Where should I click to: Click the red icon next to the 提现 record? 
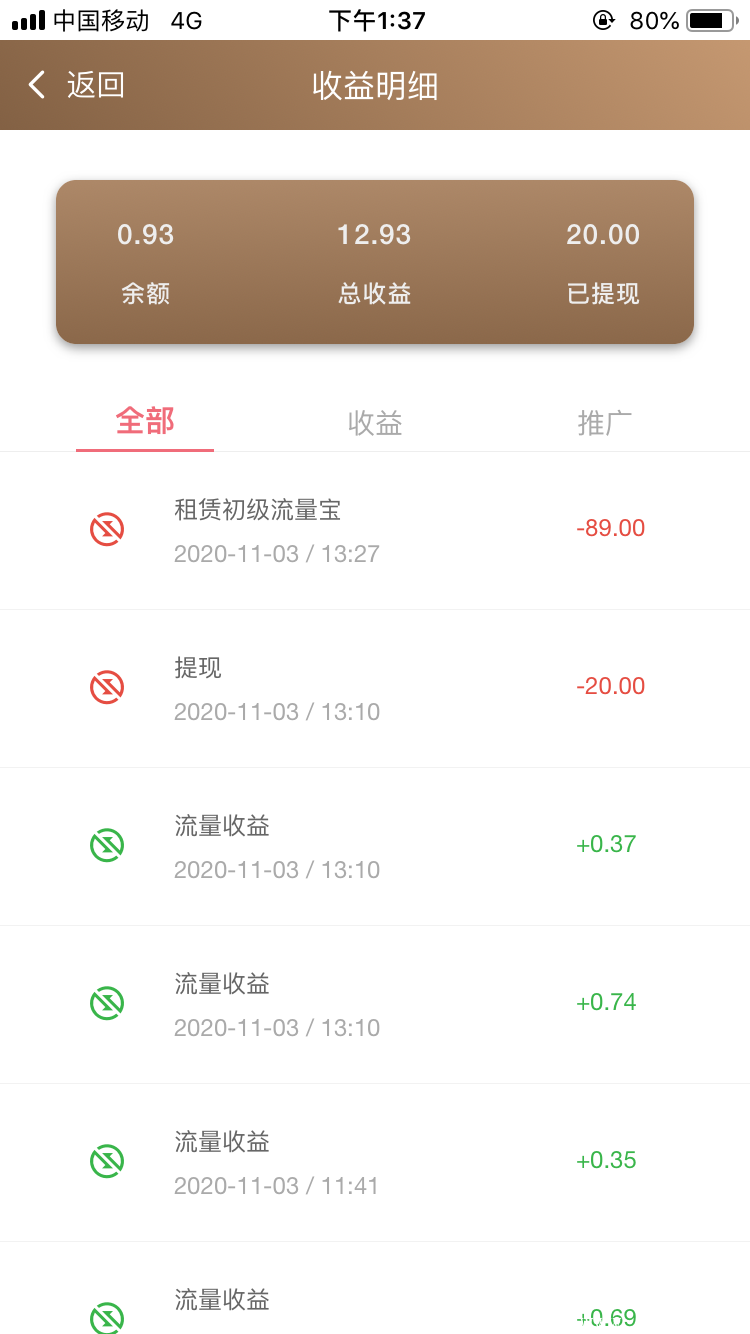click(x=105, y=687)
